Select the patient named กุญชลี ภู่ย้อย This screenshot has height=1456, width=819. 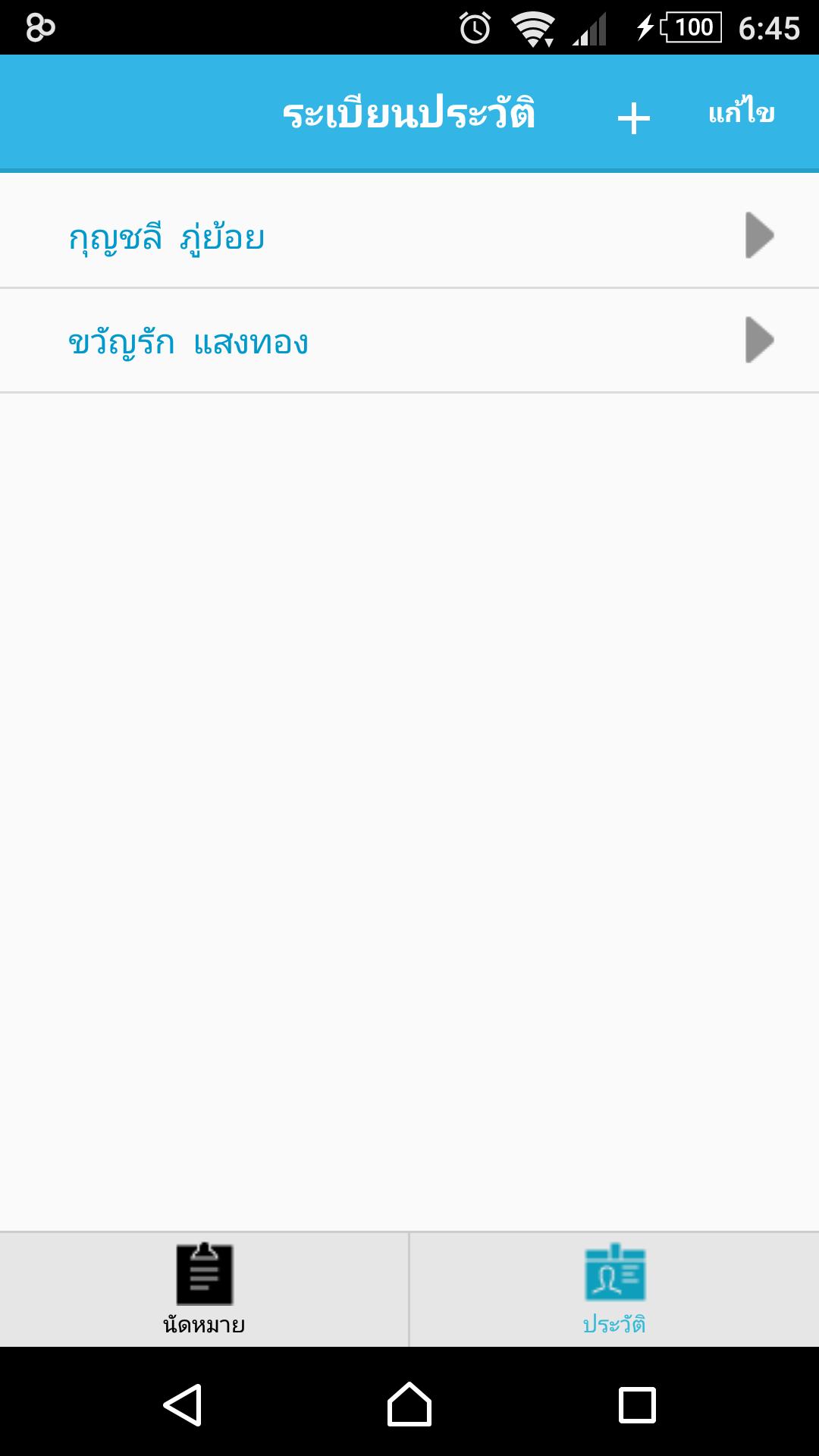(167, 237)
